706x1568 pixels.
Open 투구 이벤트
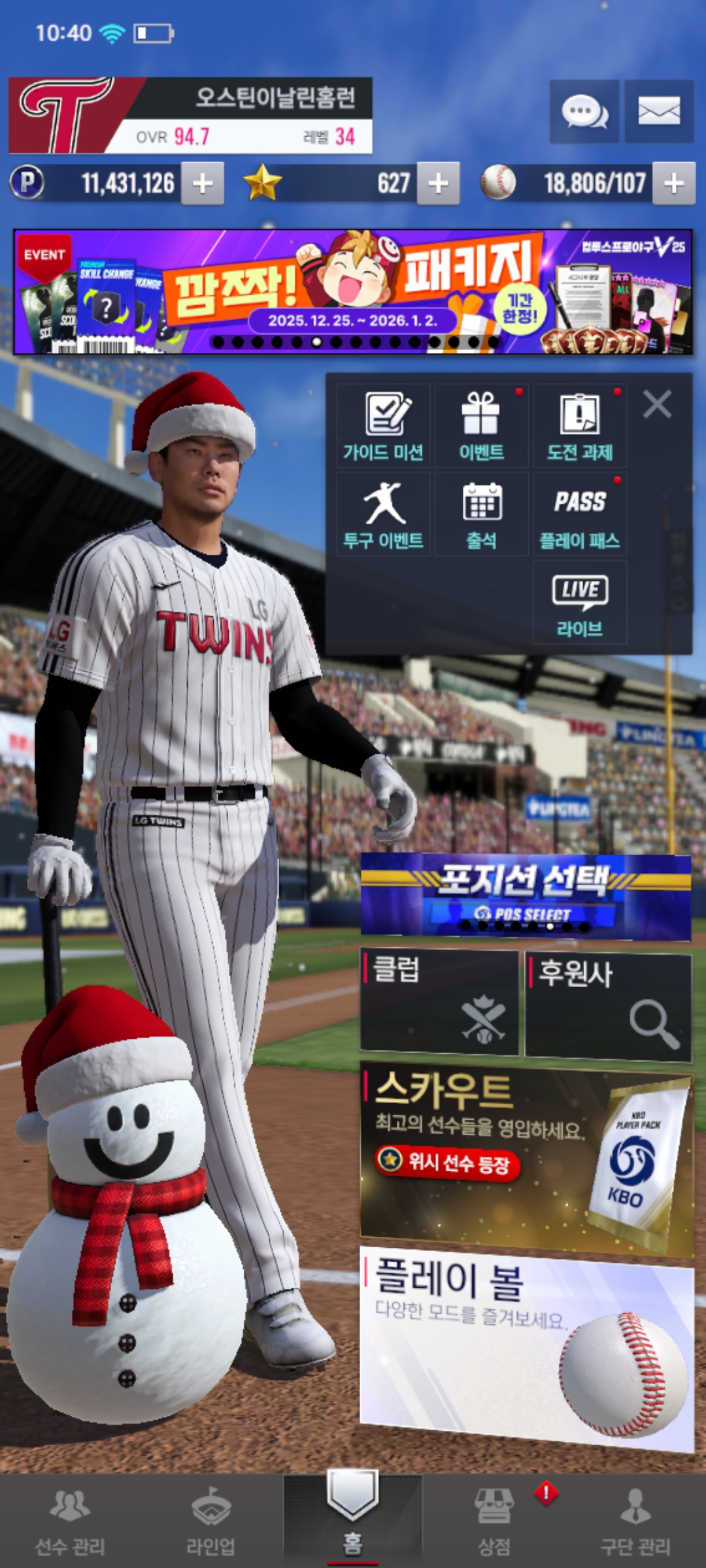pos(383,514)
